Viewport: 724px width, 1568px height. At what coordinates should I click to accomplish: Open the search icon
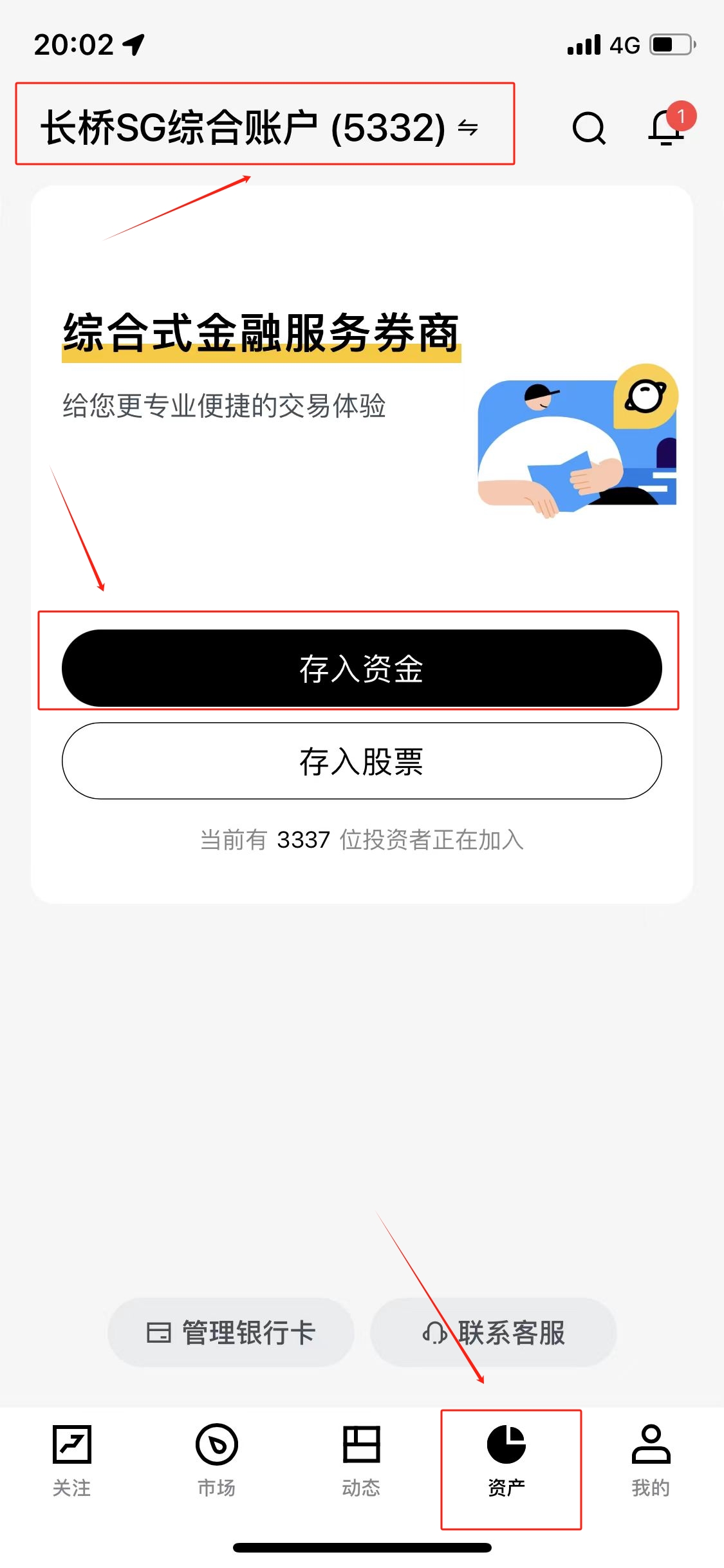[x=589, y=127]
